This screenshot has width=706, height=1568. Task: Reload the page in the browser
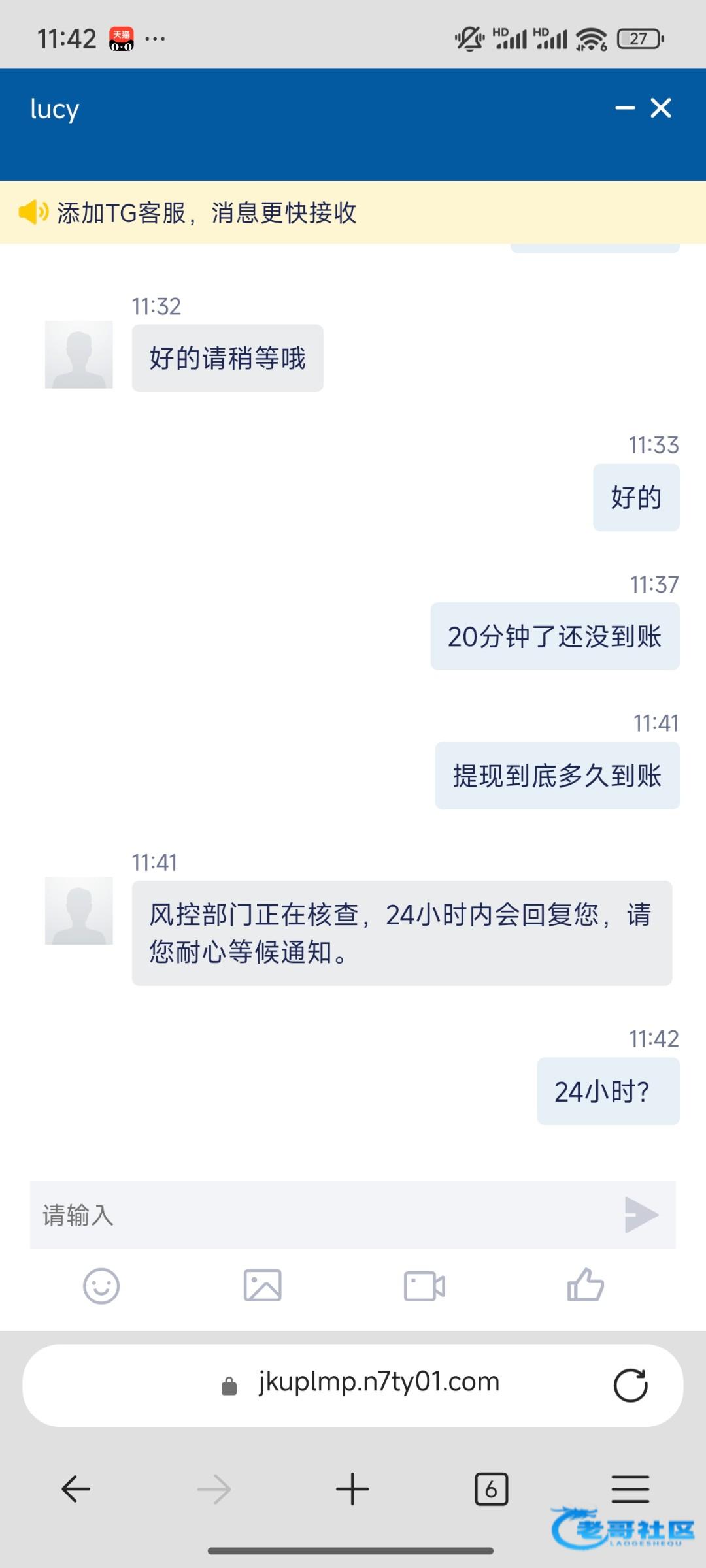pos(630,1385)
